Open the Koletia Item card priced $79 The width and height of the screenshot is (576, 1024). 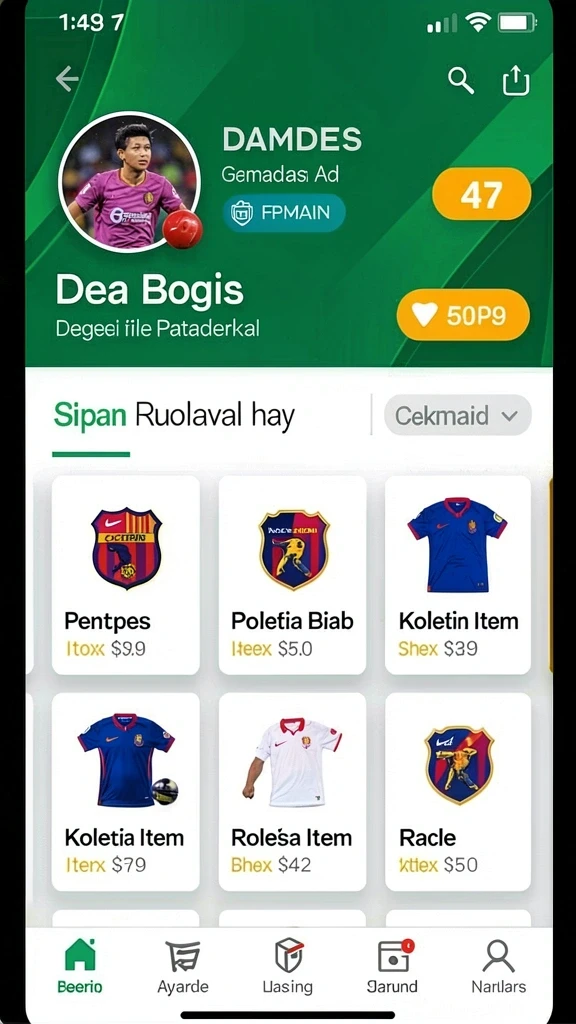coord(126,792)
